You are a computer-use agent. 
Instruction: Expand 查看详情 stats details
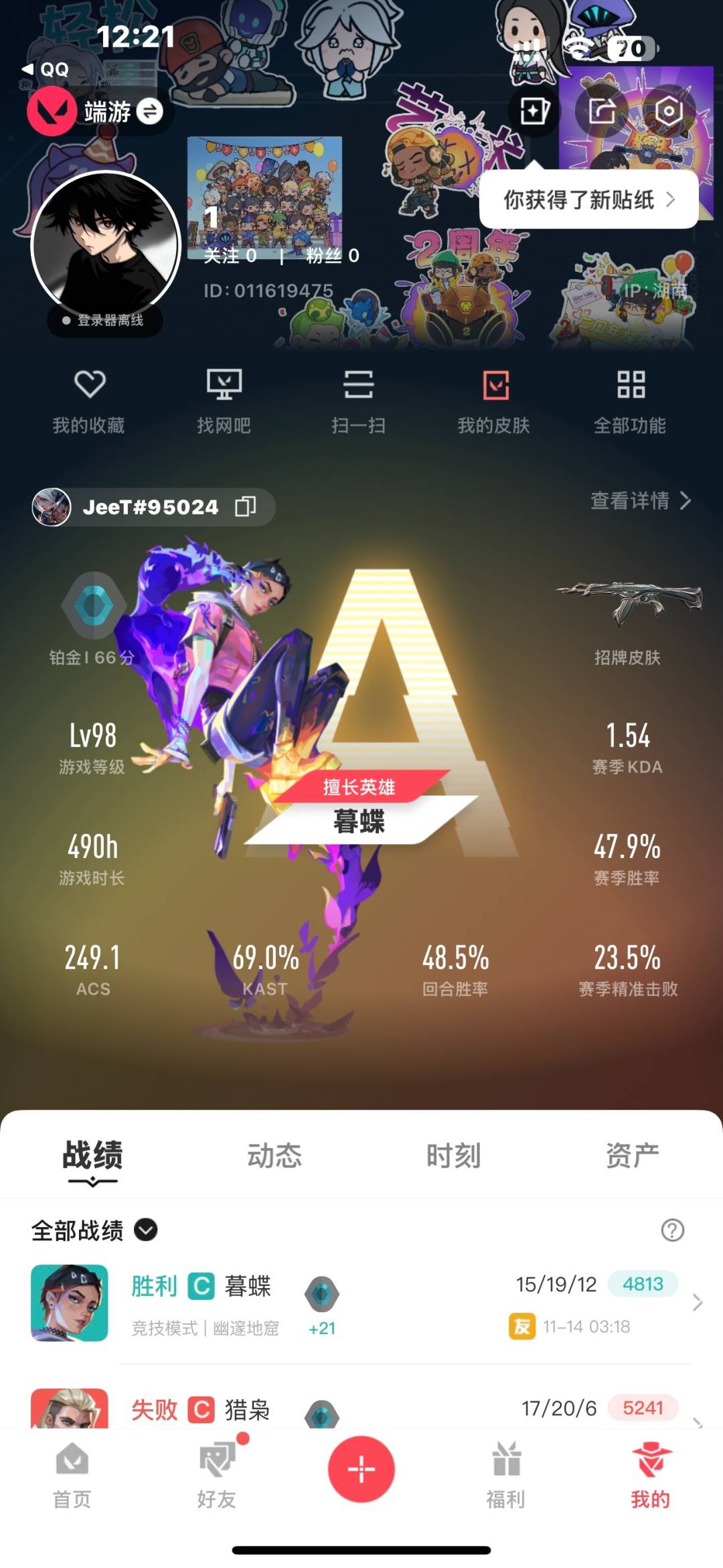[636, 502]
